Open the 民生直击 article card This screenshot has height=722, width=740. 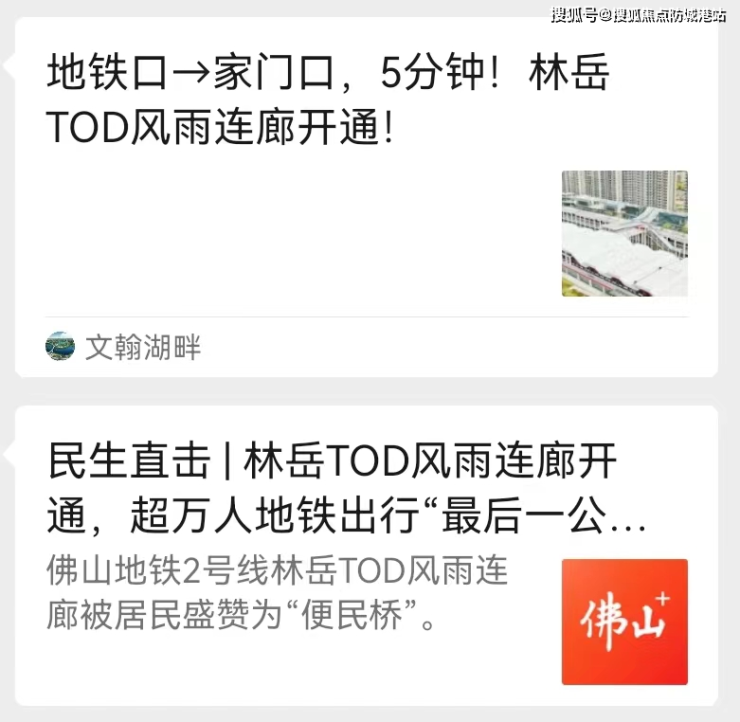click(330, 490)
